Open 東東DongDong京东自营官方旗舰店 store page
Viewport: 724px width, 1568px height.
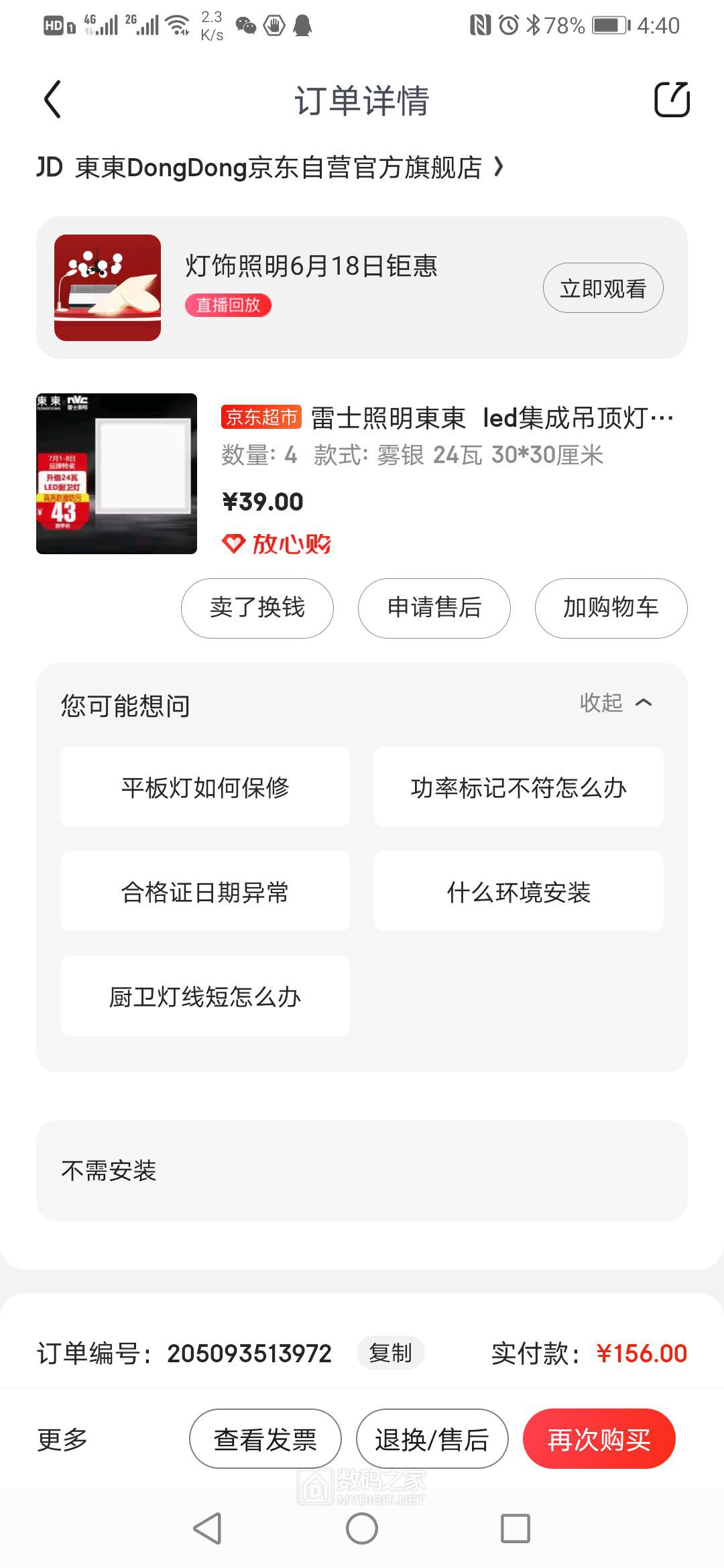pos(278,168)
